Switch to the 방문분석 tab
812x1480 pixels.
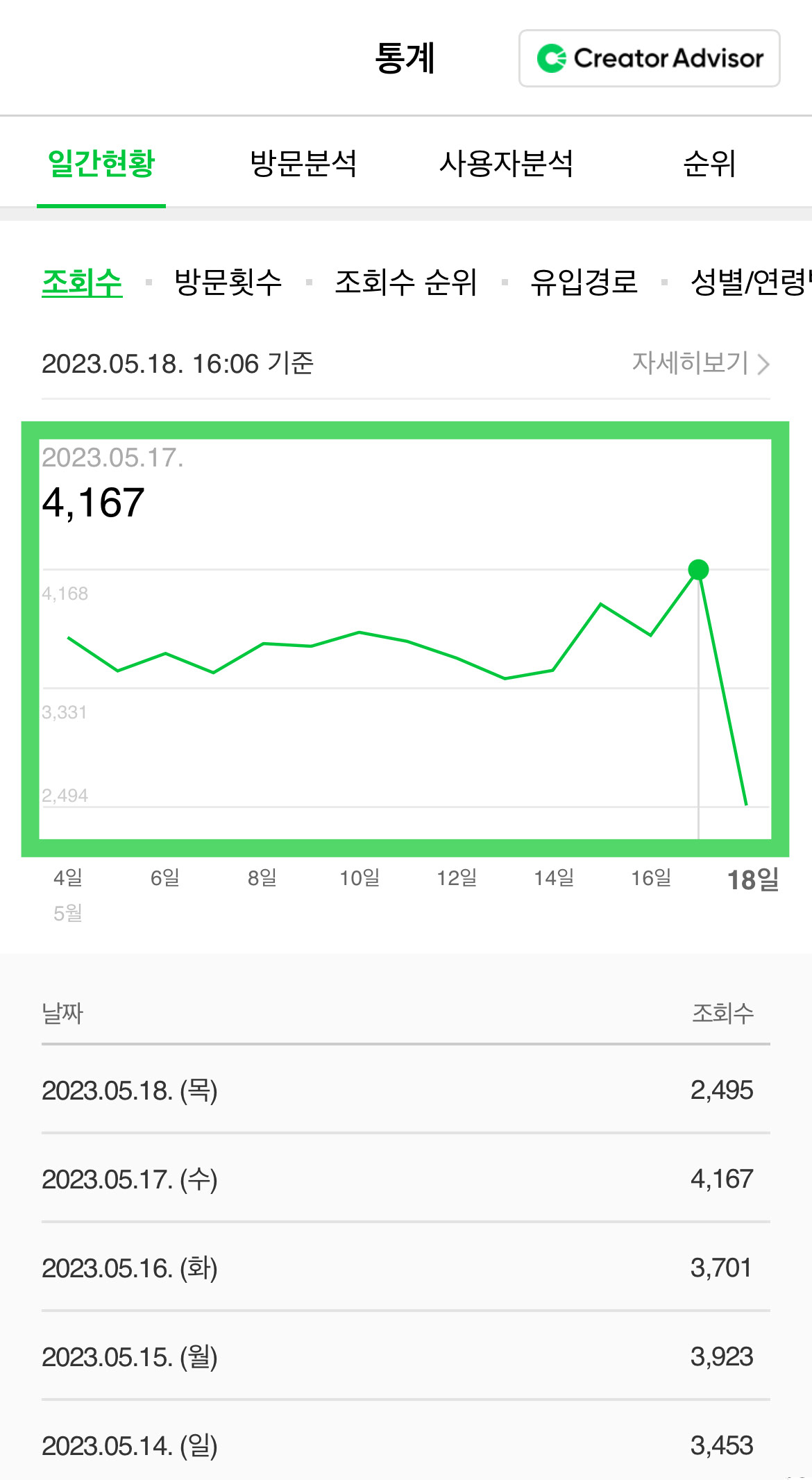coord(303,164)
